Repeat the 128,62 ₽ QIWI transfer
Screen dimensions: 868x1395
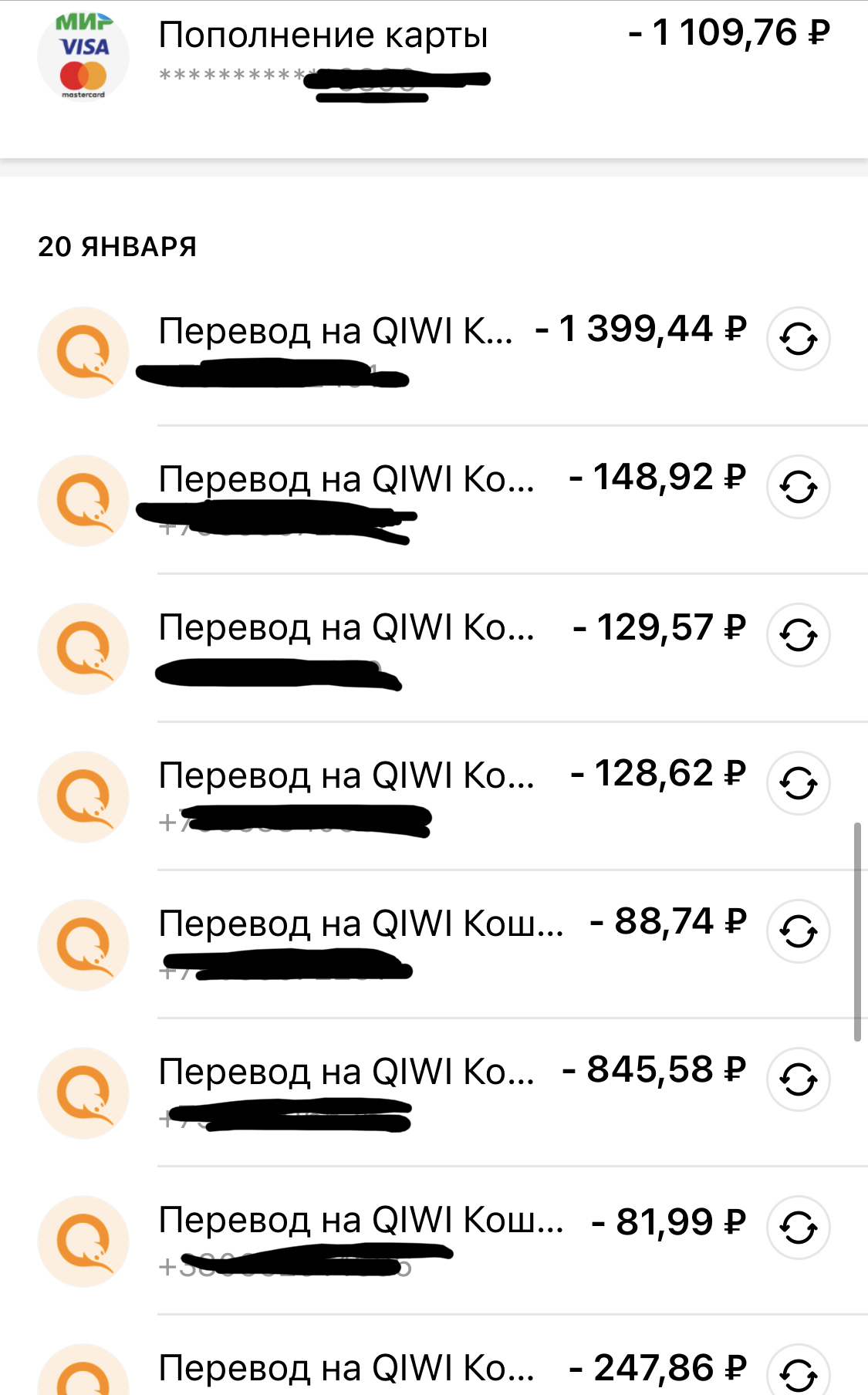[x=798, y=783]
